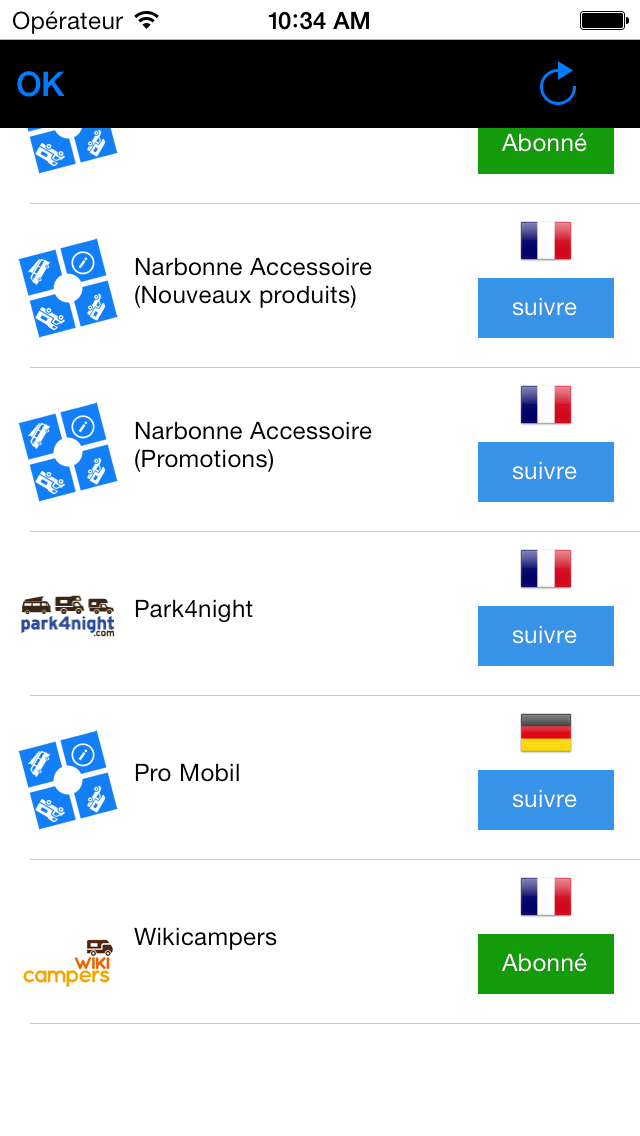Refresh the feed list
Image resolution: width=640 pixels, height=1136 pixels.
click(557, 84)
